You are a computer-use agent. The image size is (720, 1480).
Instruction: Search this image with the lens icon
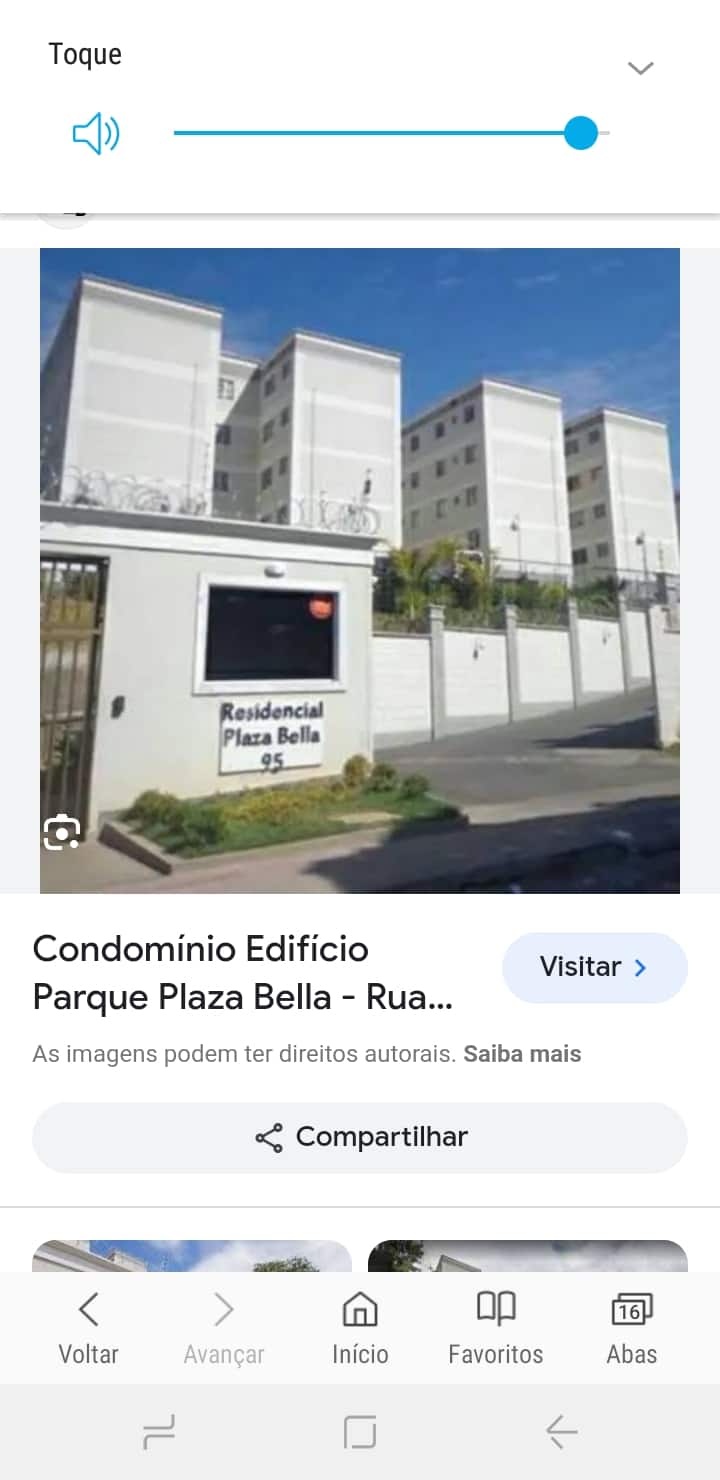coord(62,832)
